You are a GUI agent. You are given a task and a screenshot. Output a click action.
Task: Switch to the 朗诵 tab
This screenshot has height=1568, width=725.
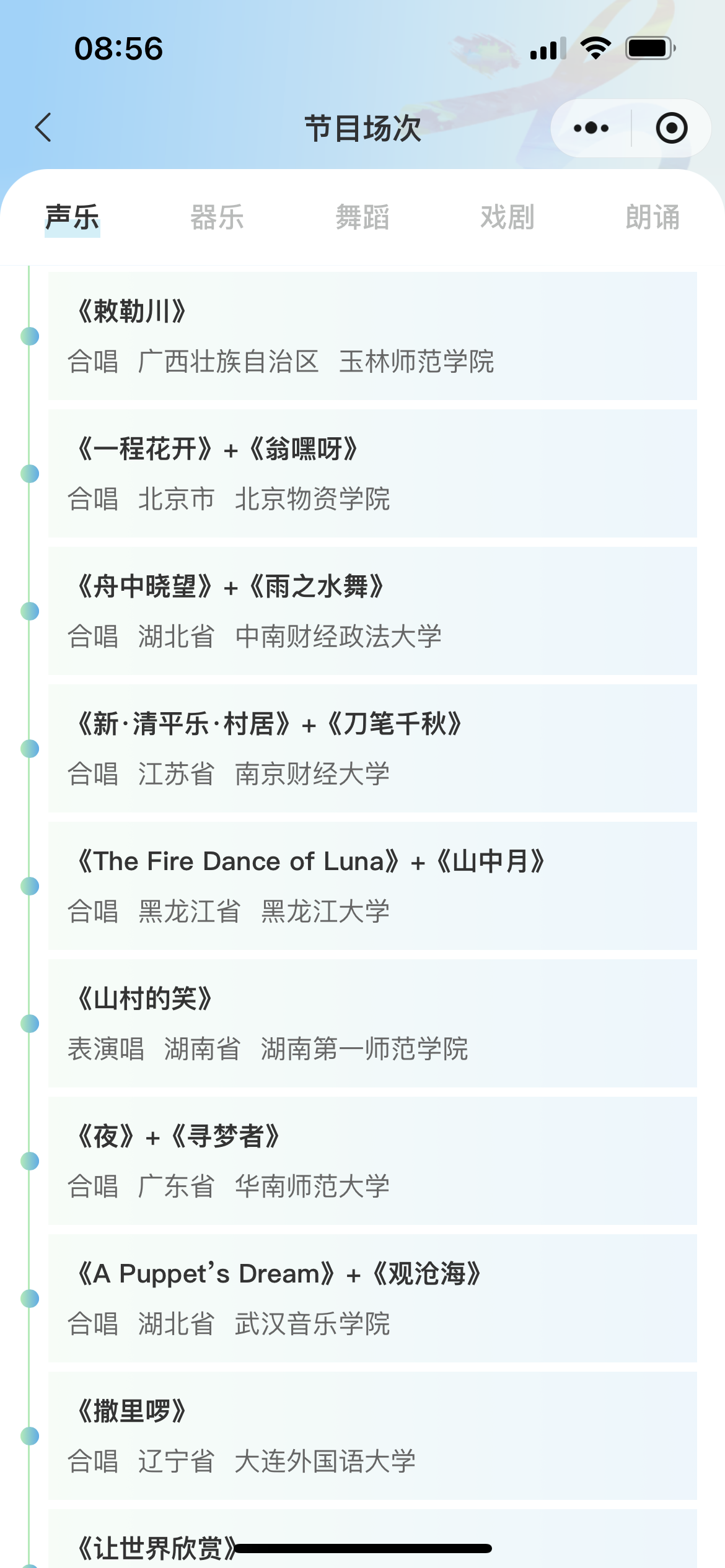[x=652, y=217]
